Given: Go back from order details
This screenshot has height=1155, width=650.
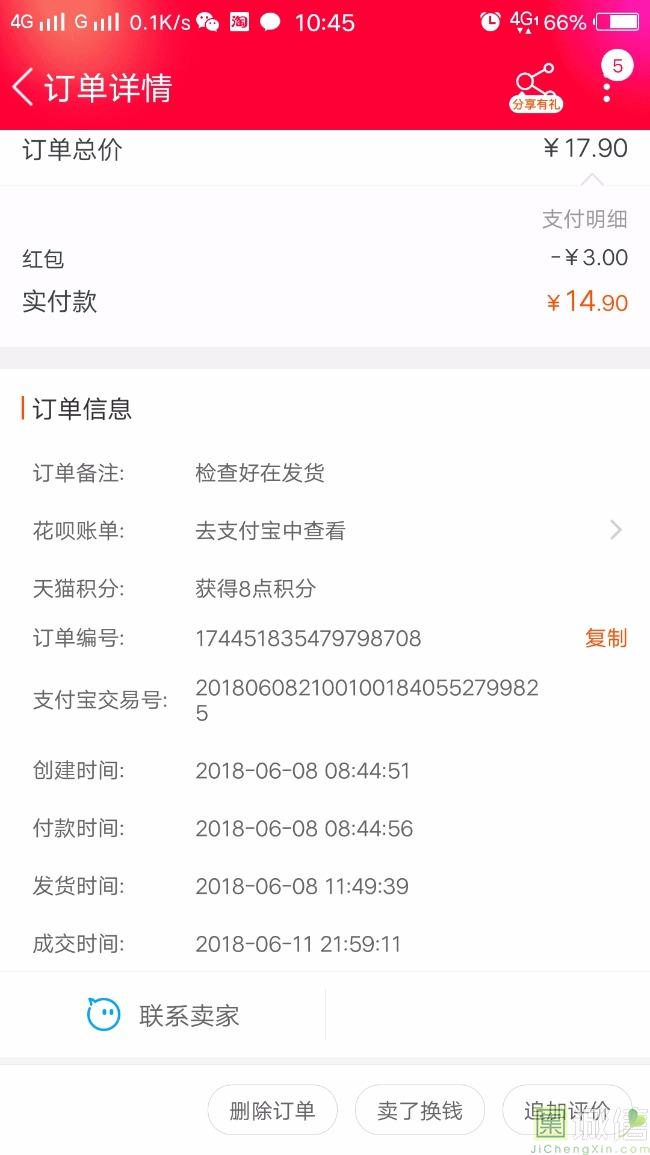Looking at the screenshot, I should click(x=23, y=88).
